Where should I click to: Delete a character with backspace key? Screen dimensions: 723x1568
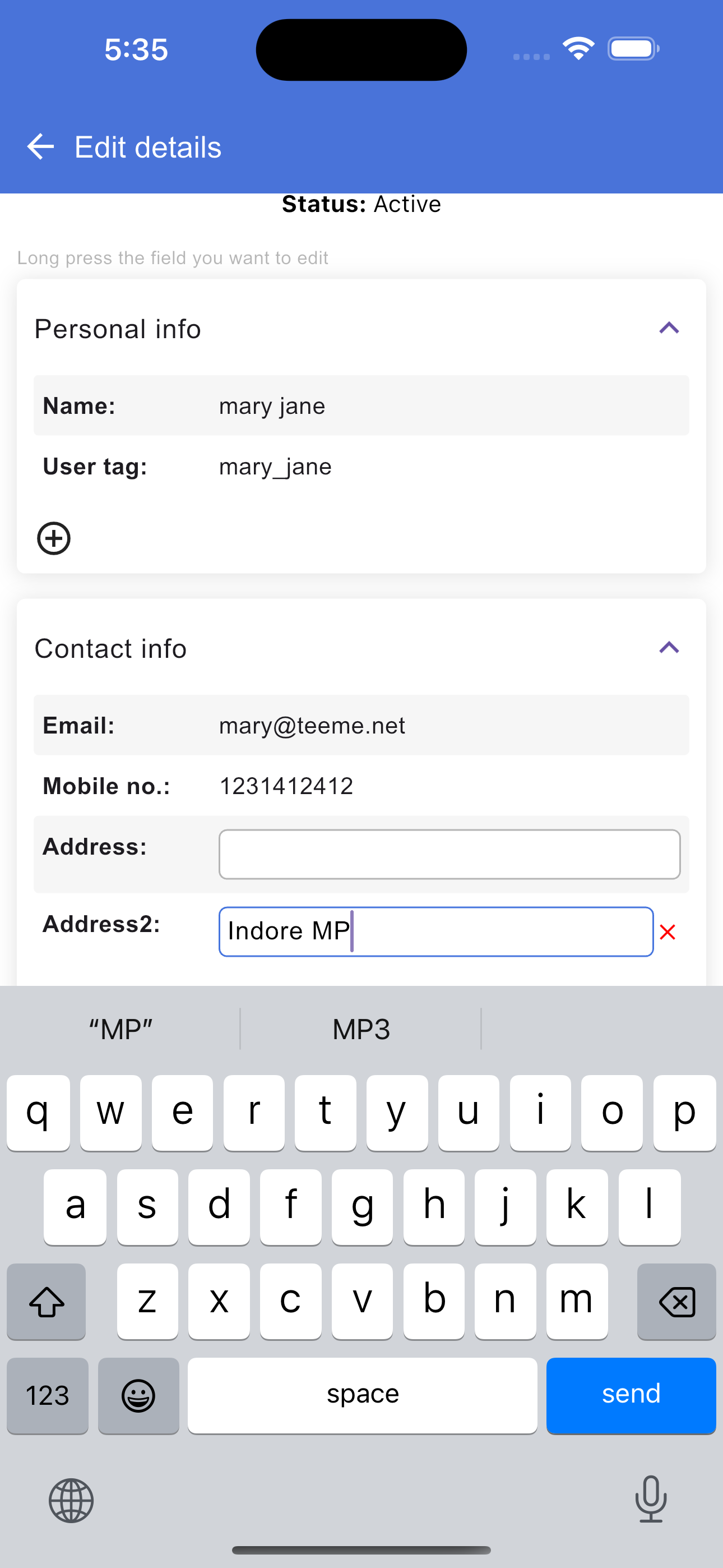click(676, 1302)
